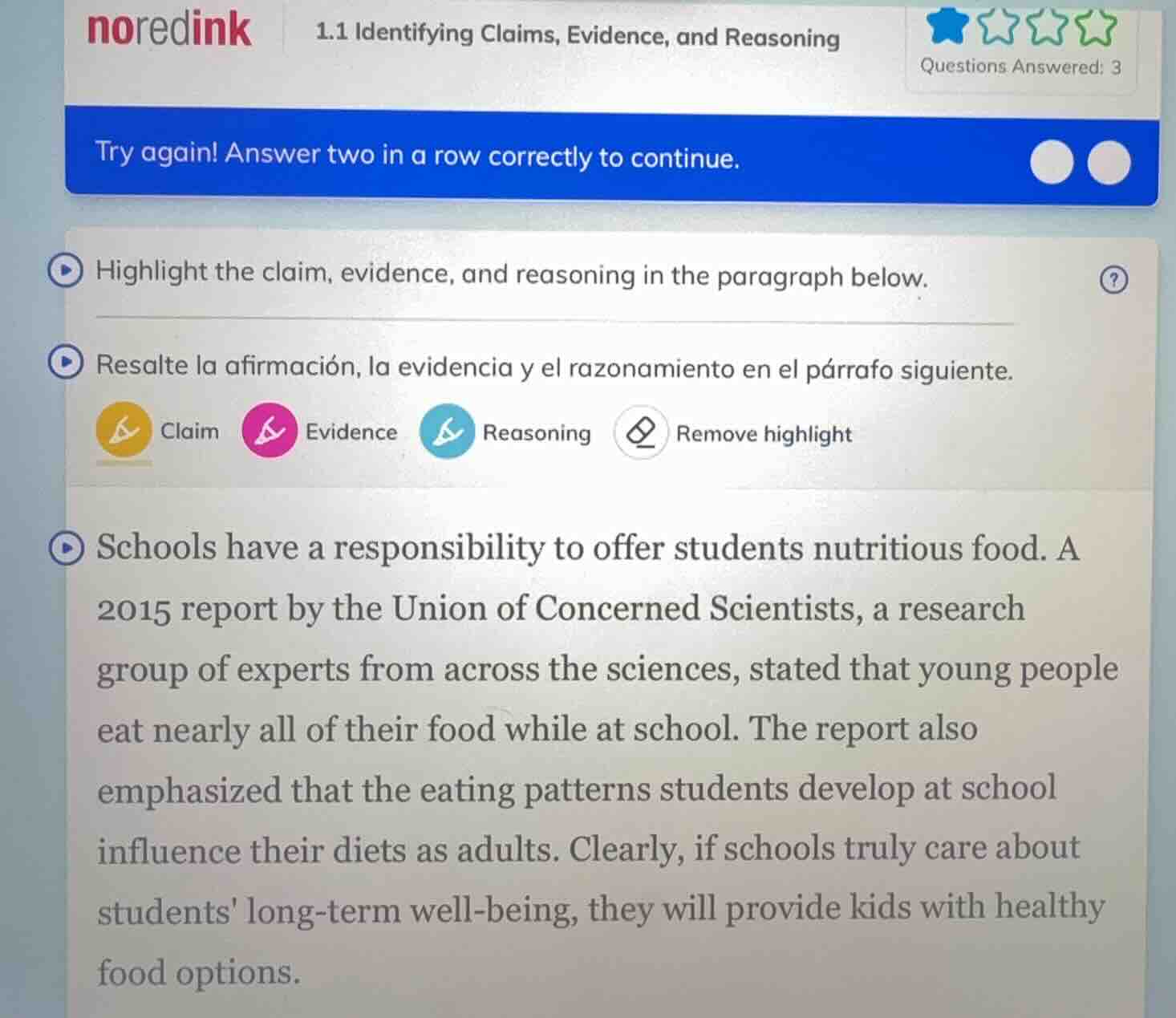Play audio for the English instruction

64,271
